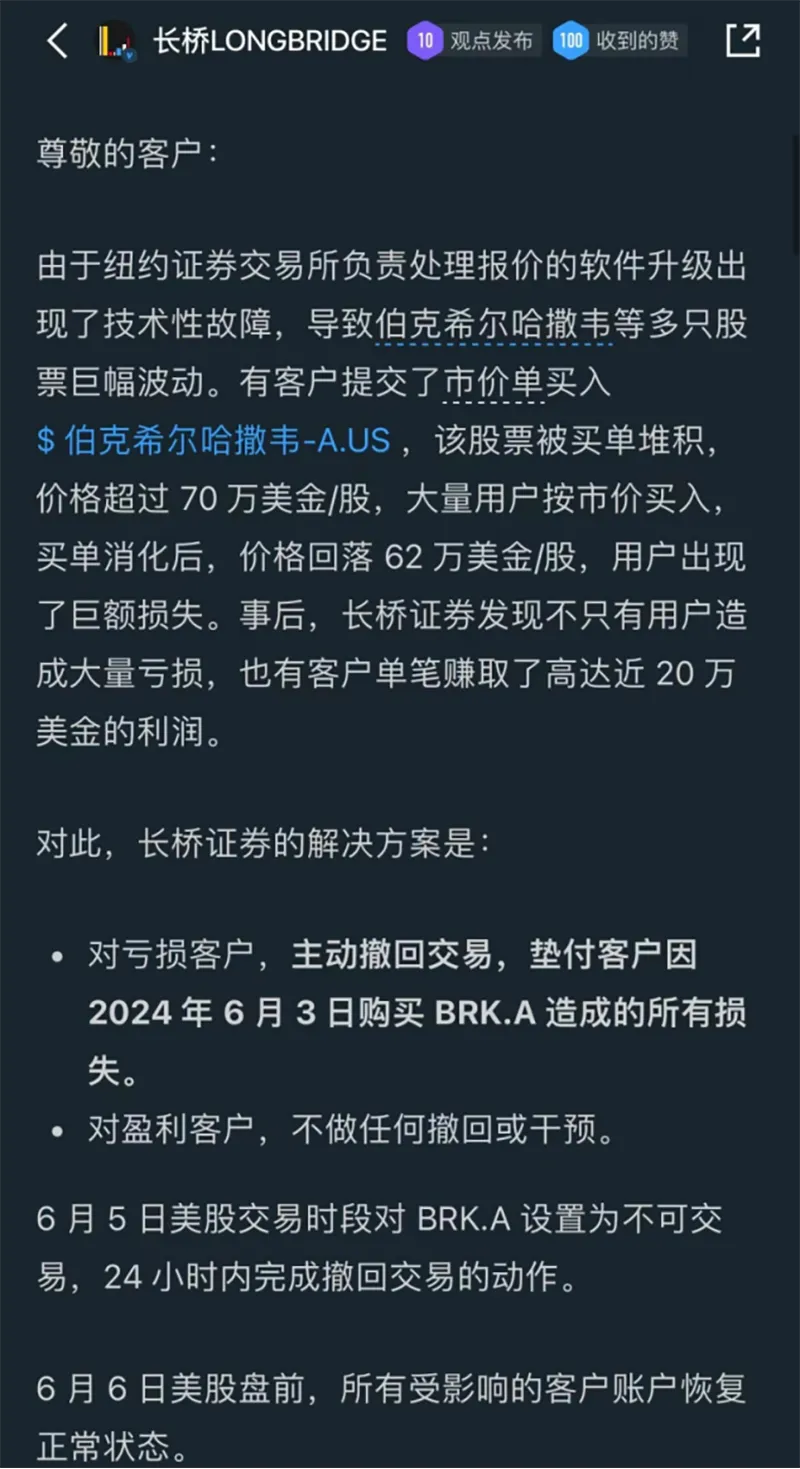Open the 伯克希尔哈撒韦-A.US stock link
The image size is (800, 1469).
pos(214,441)
